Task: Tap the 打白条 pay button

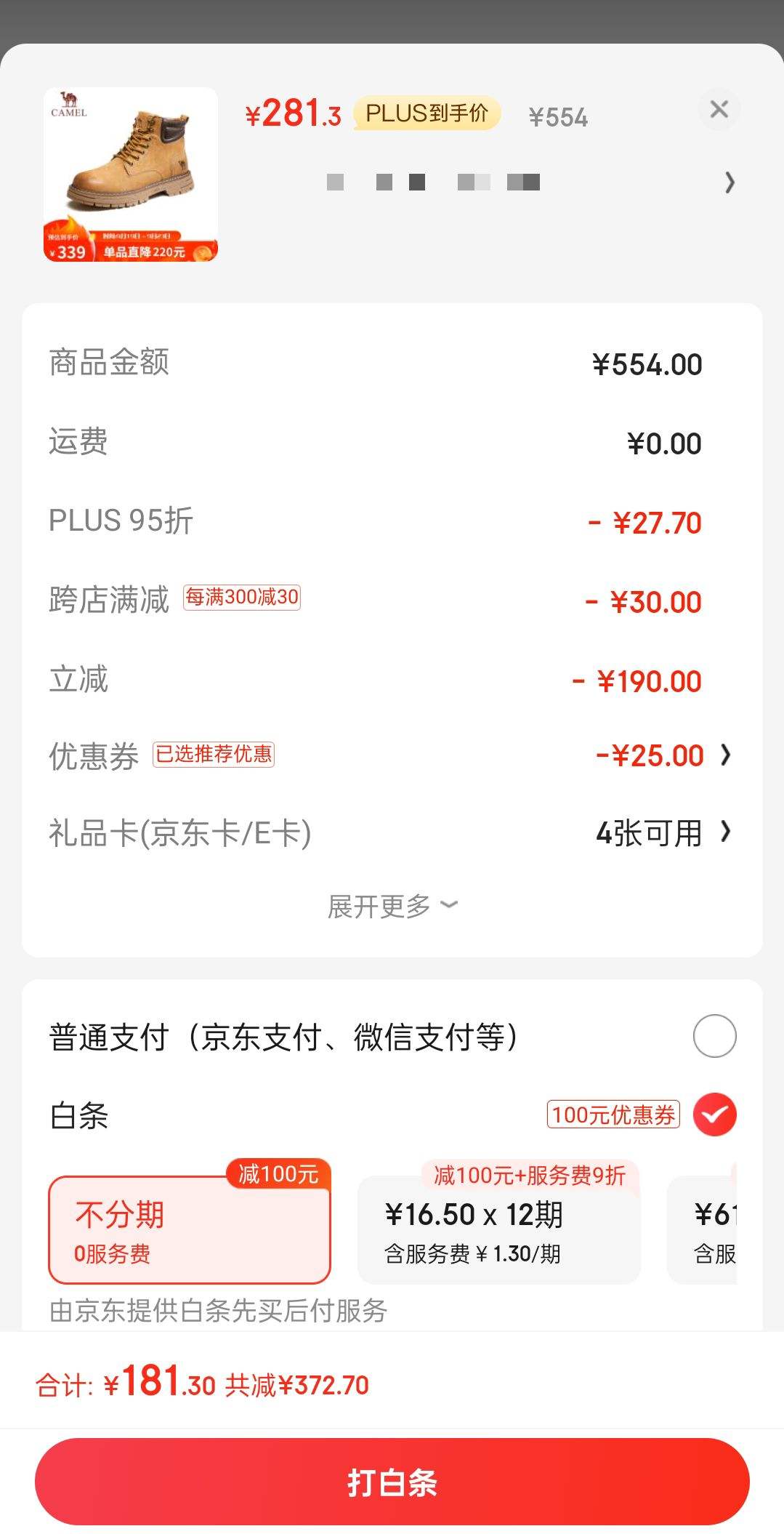Action: tap(392, 1482)
